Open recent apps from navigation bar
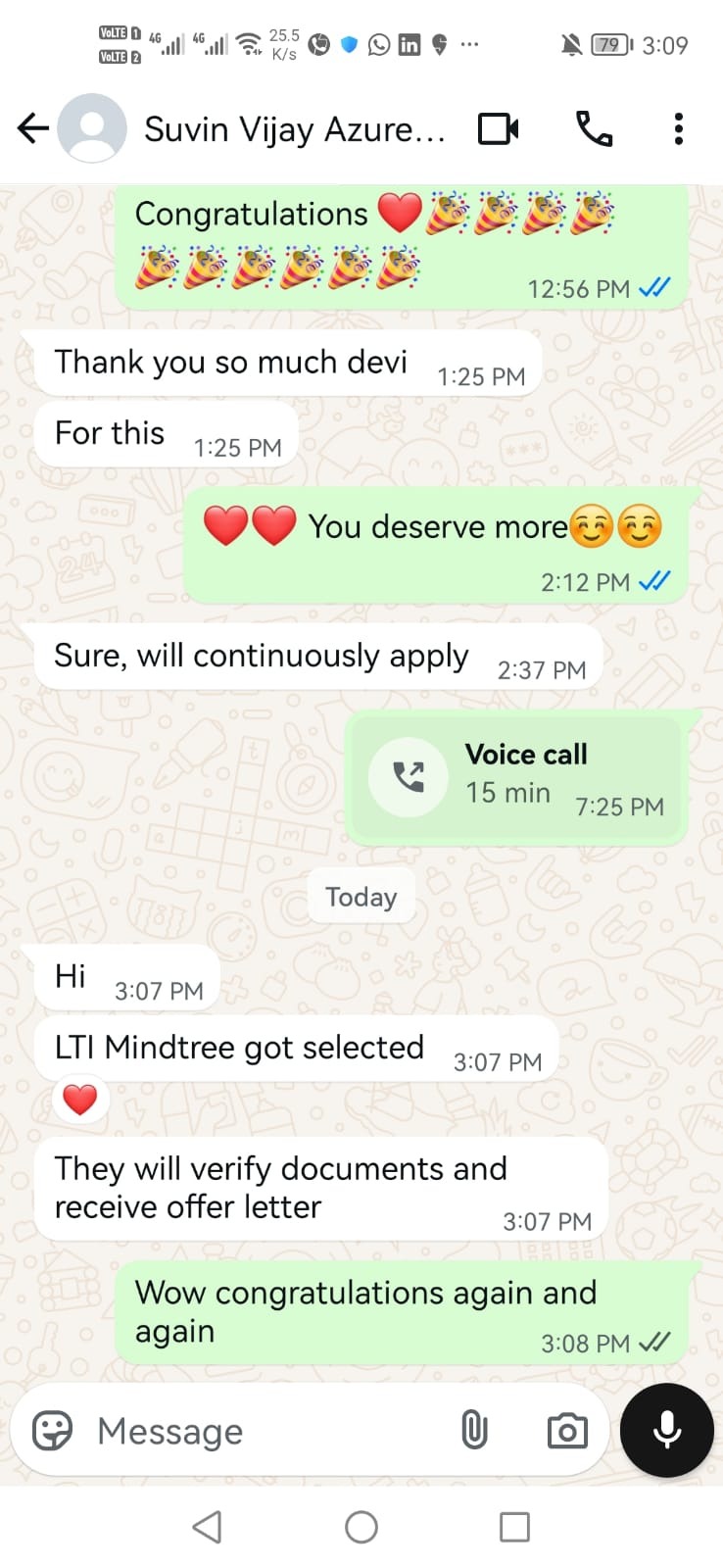723x1568 pixels. click(x=514, y=1527)
